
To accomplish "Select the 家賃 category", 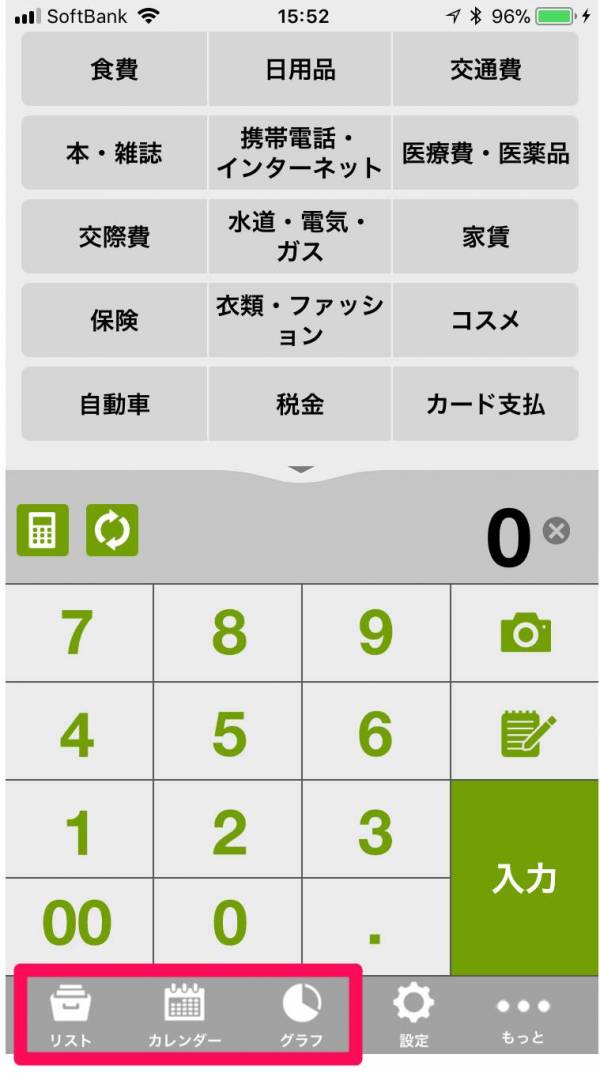I will click(485, 237).
